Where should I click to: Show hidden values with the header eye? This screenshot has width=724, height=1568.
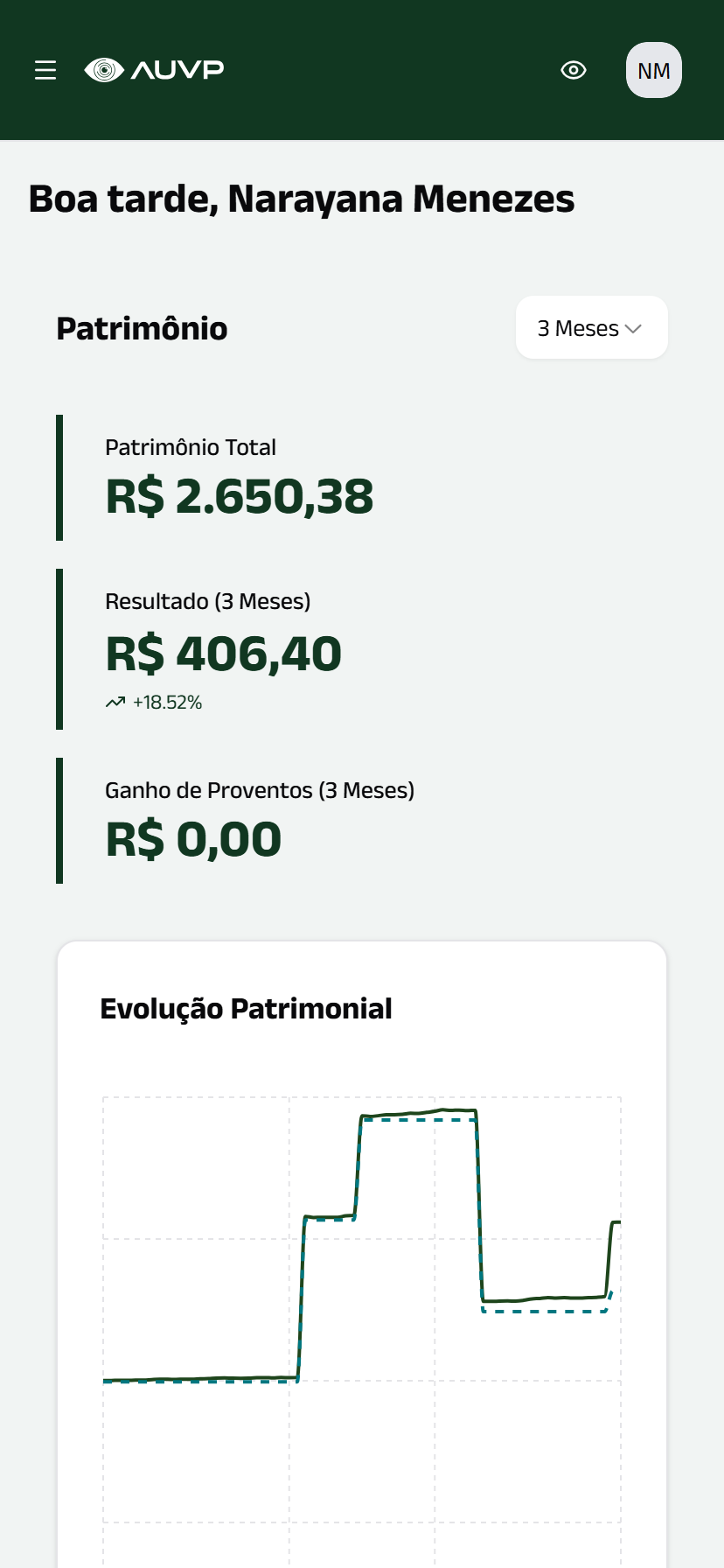tap(573, 70)
